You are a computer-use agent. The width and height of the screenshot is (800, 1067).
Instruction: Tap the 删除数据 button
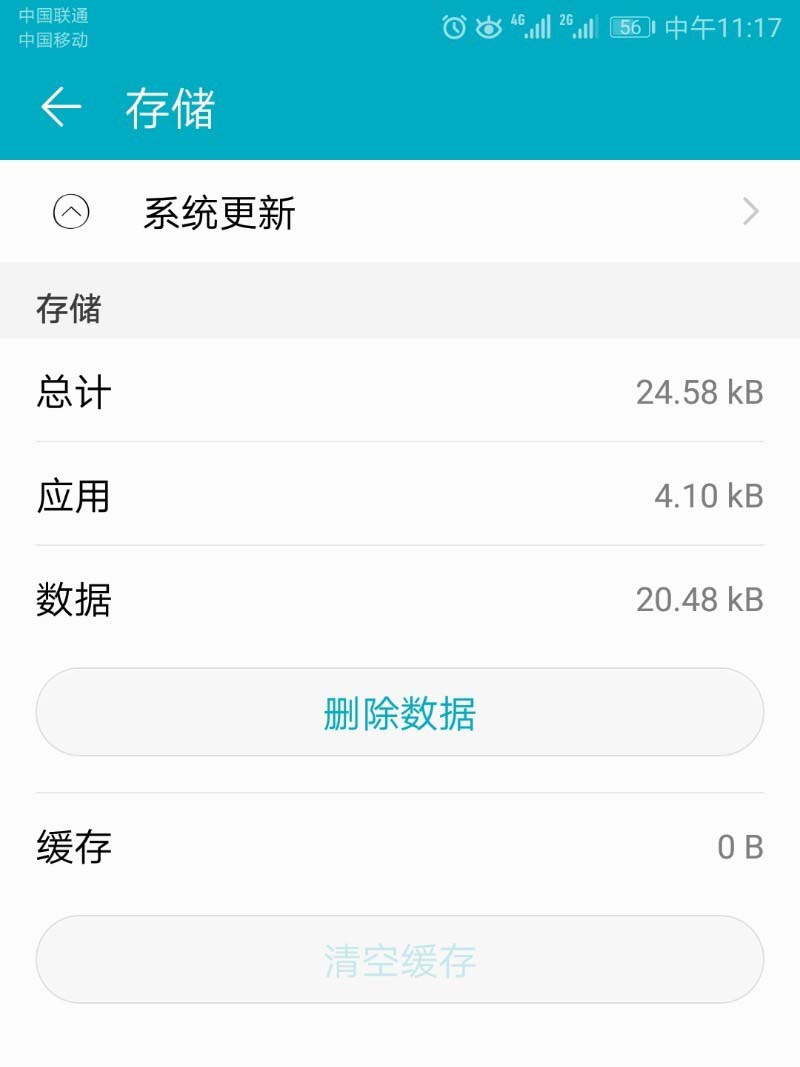400,713
